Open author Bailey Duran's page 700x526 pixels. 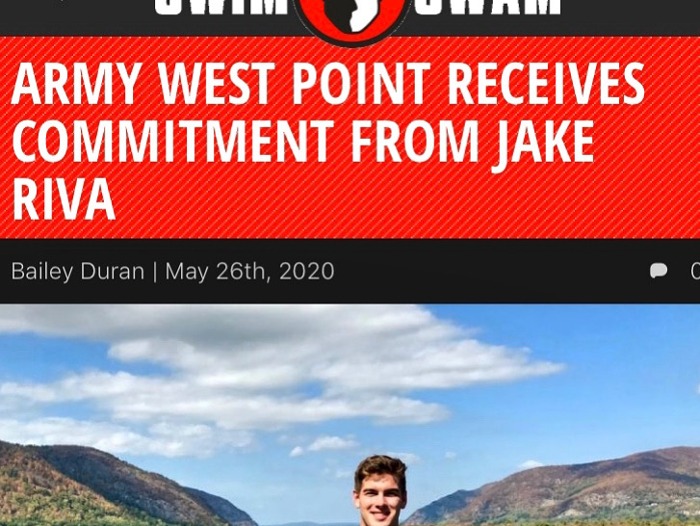[x=78, y=271]
